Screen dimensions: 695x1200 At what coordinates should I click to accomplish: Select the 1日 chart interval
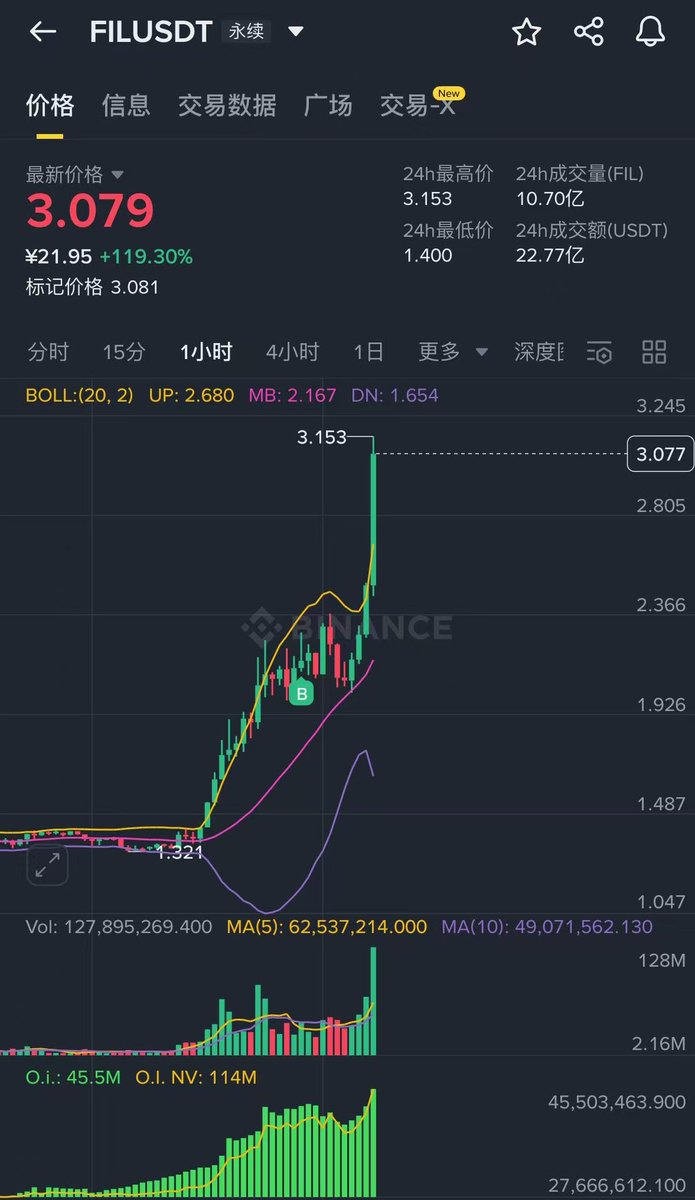[368, 352]
